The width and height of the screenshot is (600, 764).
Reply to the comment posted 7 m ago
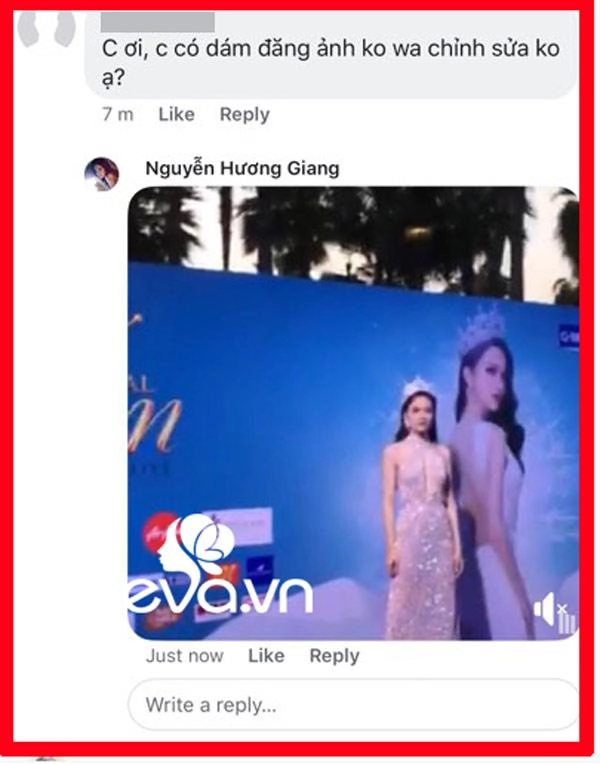pos(244,115)
